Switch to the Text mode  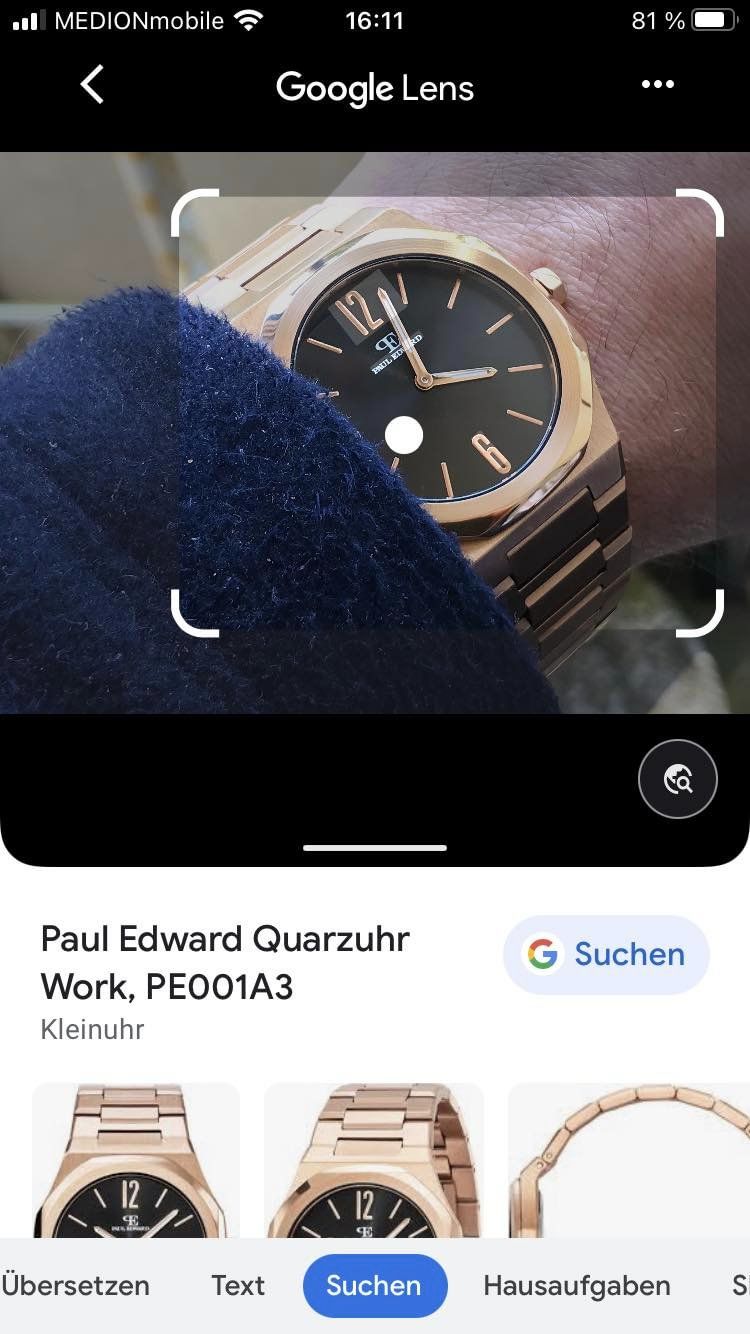click(238, 1285)
